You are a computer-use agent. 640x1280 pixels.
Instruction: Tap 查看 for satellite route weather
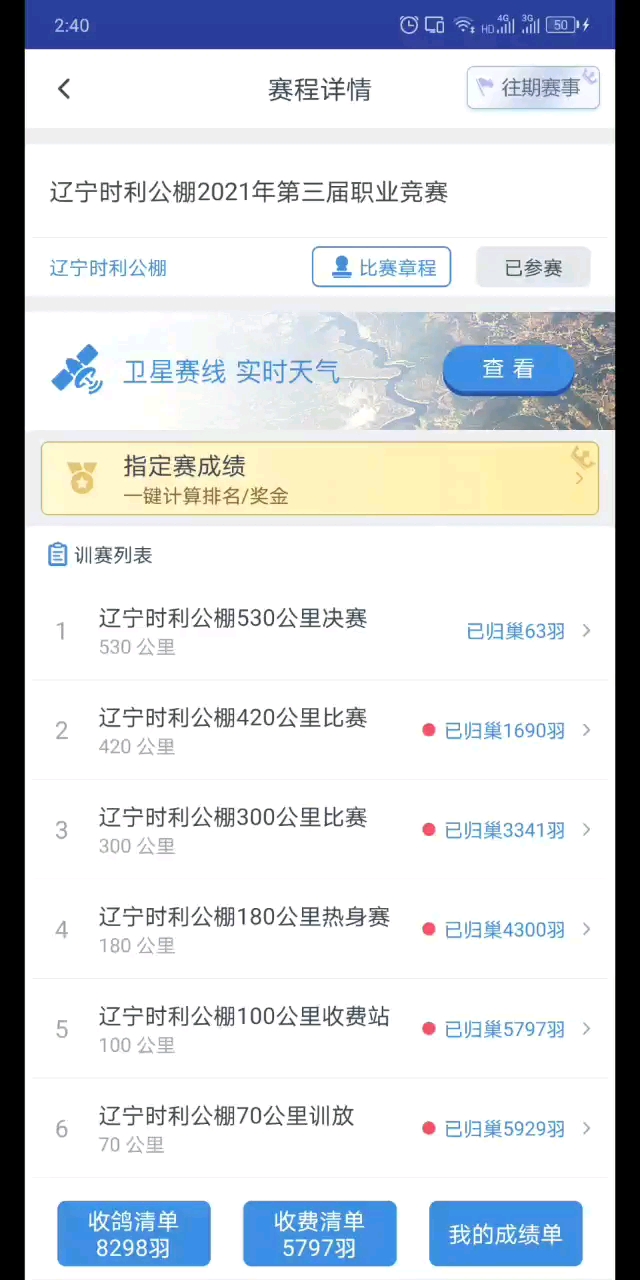(x=508, y=369)
